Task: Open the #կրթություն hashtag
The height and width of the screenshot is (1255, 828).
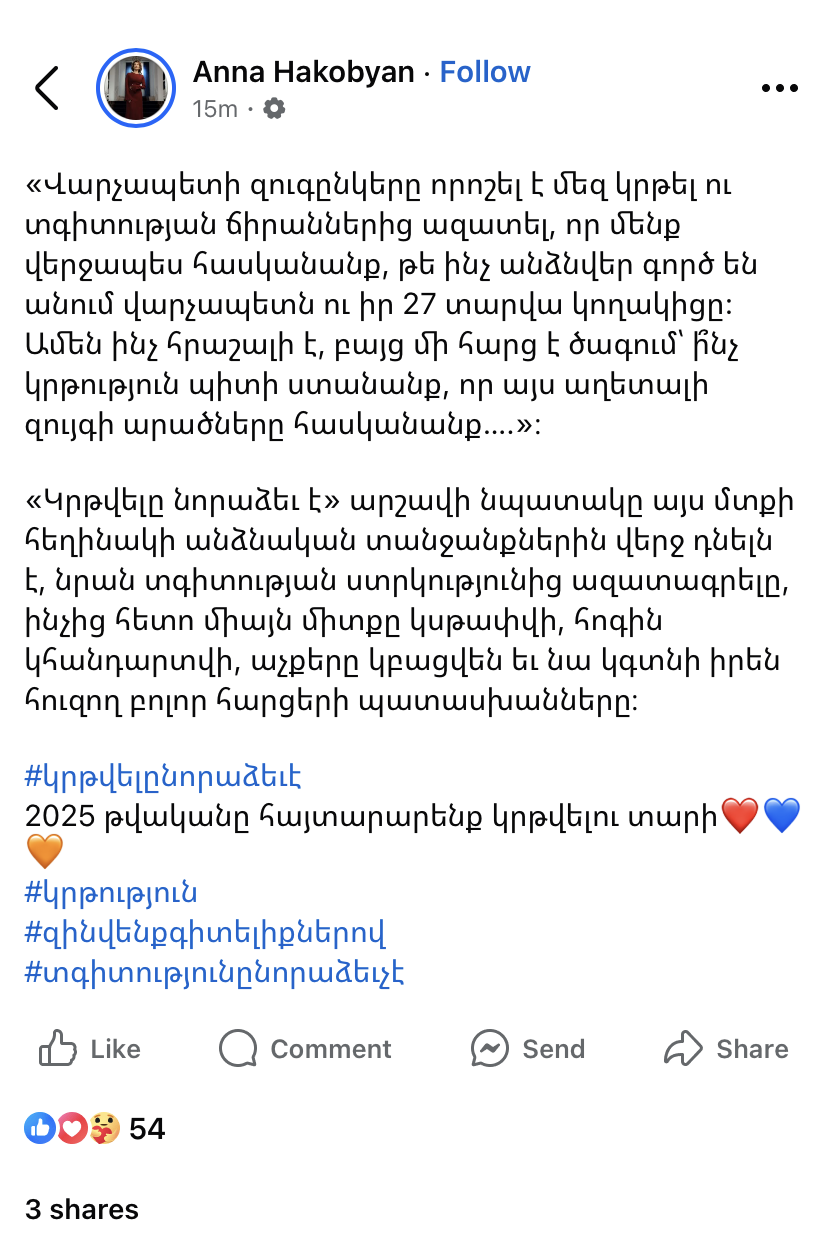Action: 111,893
